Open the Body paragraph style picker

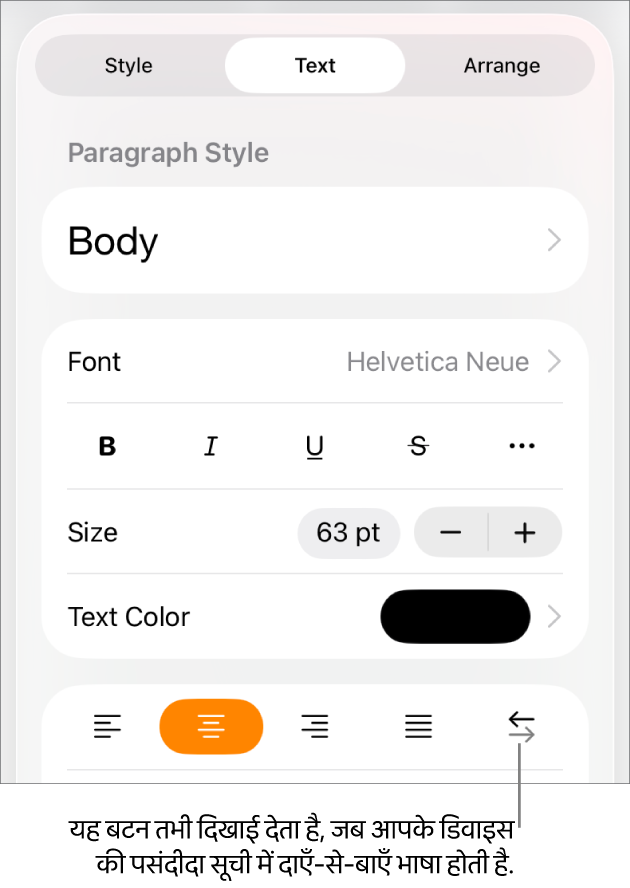314,241
